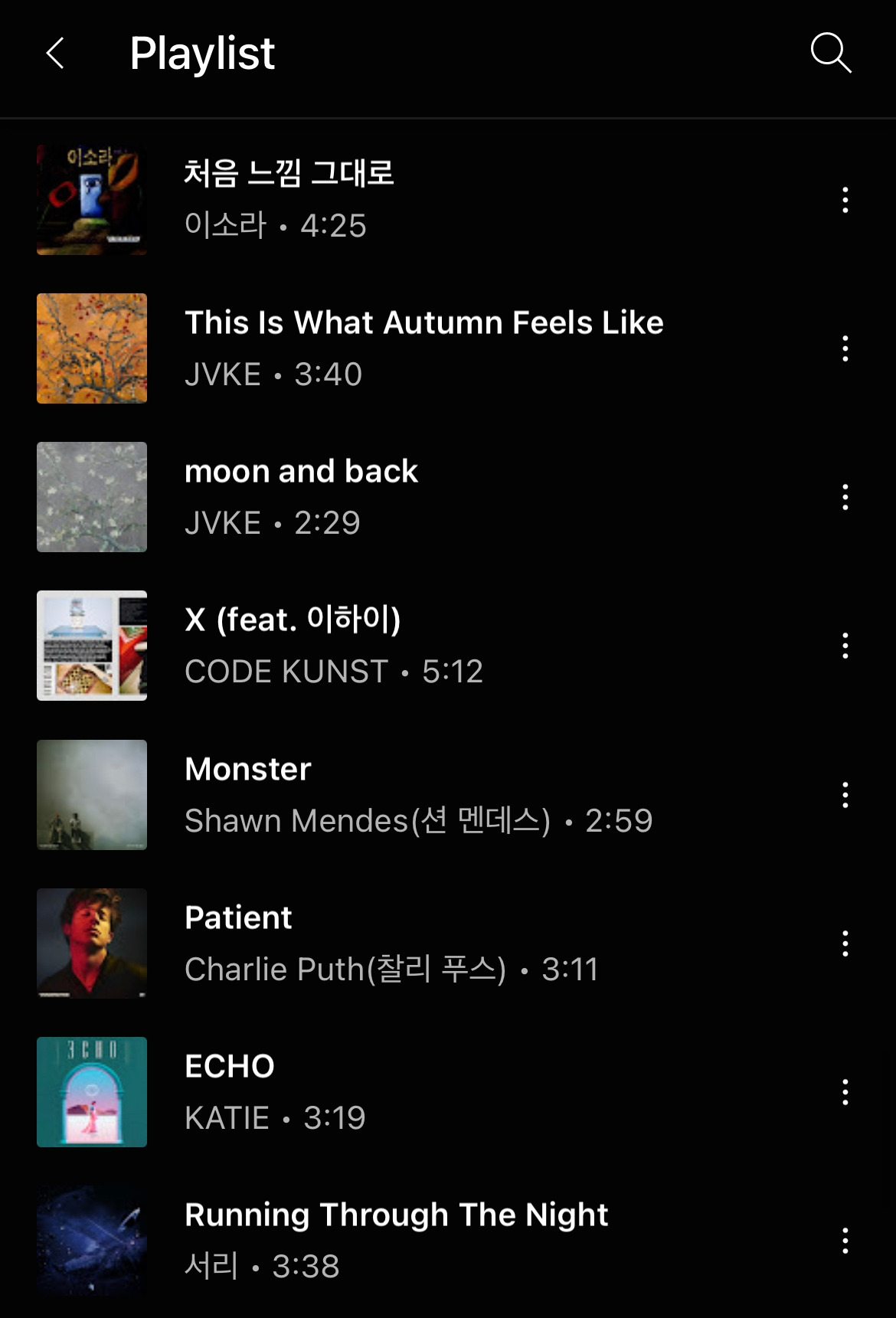896x1318 pixels.
Task: Open more options for X (feat. 이하이)
Action: coord(845,646)
